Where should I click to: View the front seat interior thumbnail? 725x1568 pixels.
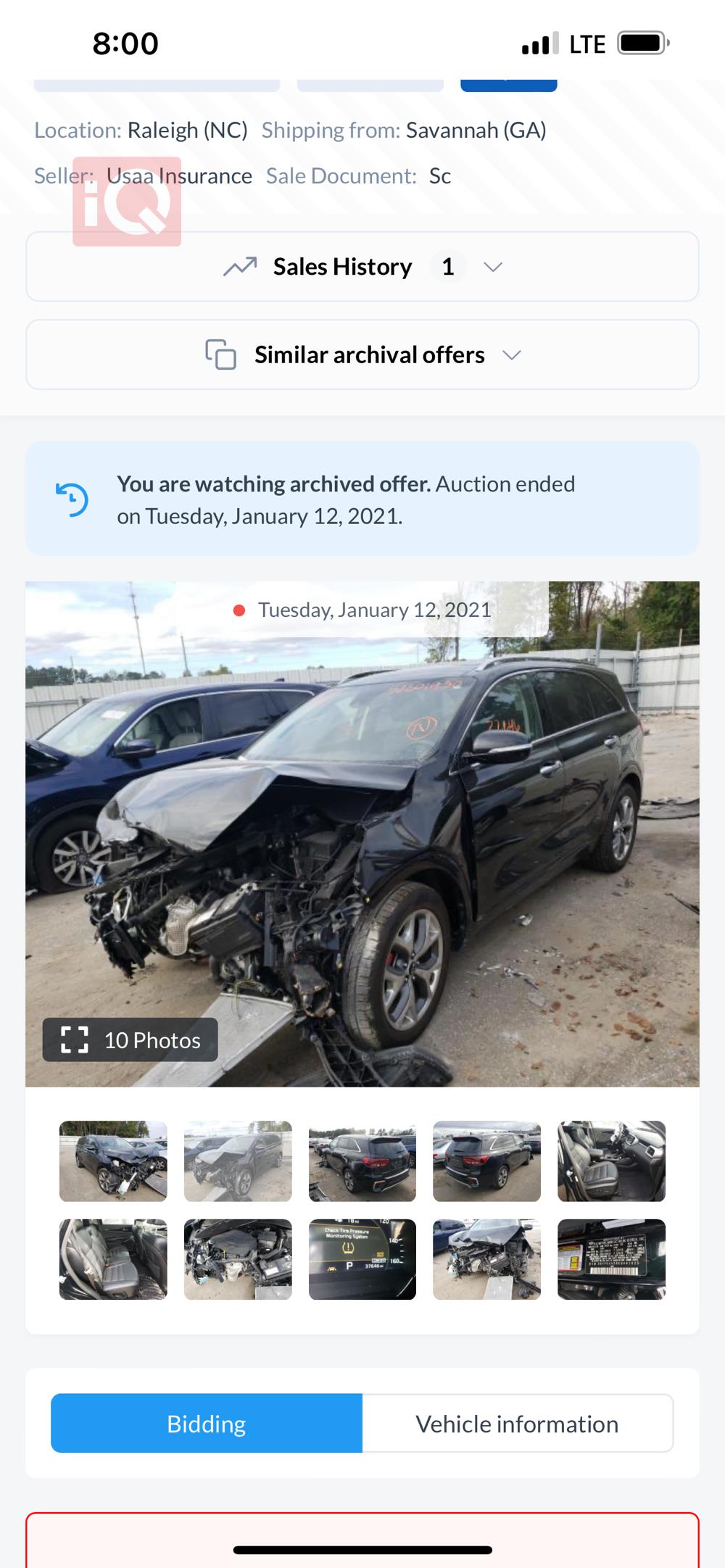(611, 1161)
